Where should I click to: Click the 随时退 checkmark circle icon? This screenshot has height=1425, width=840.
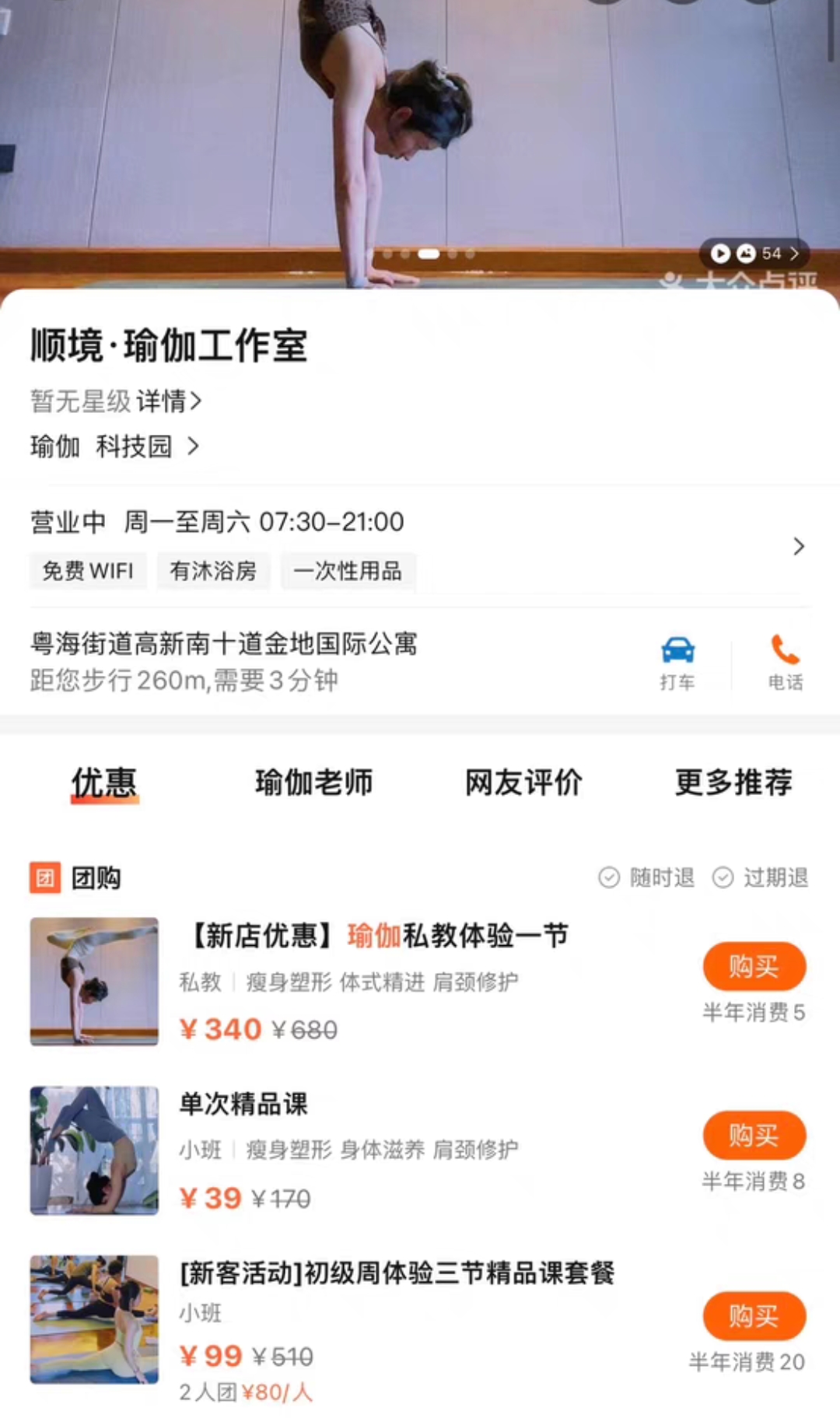coord(609,877)
